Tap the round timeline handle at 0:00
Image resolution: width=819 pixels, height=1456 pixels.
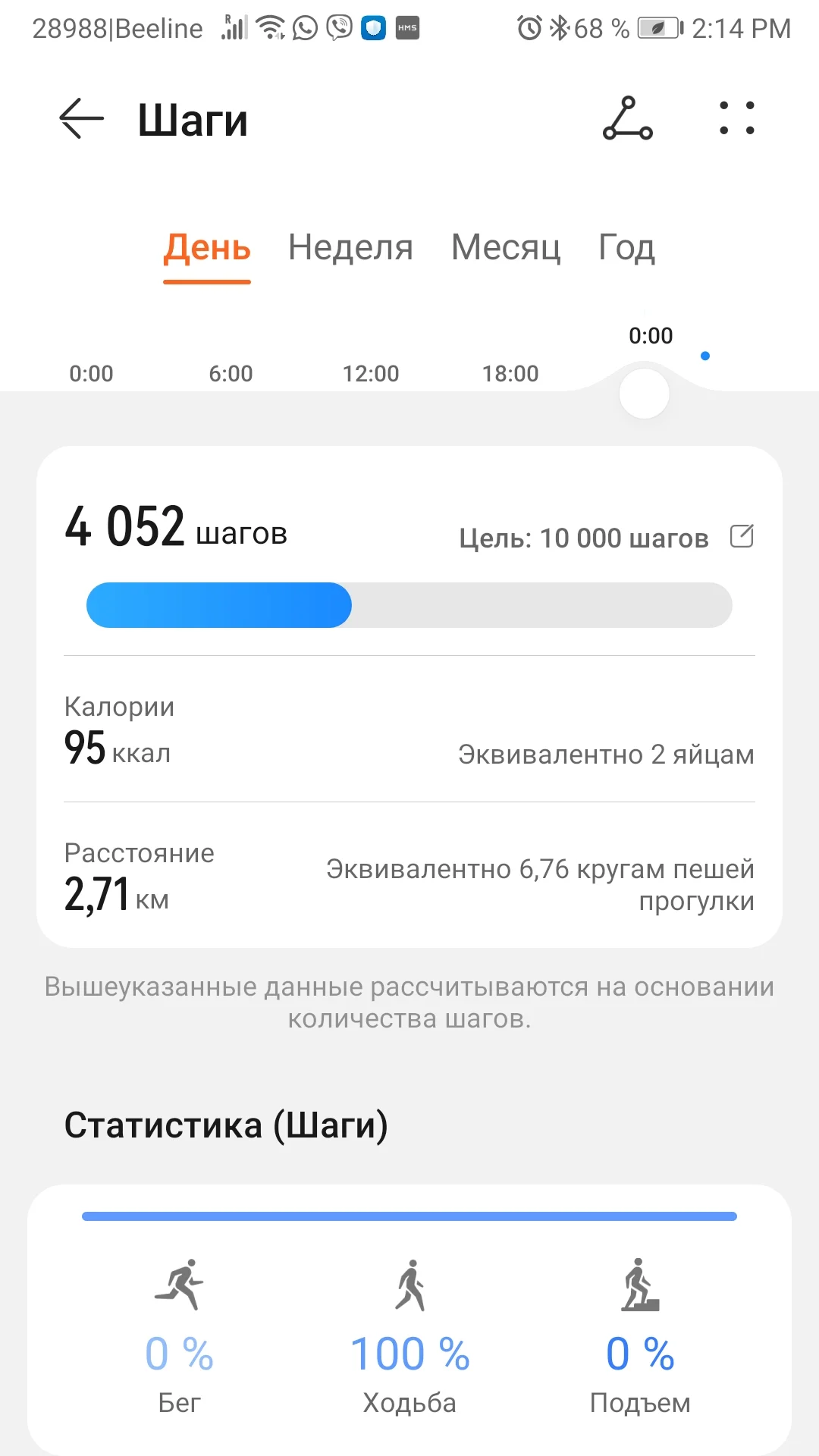[645, 394]
